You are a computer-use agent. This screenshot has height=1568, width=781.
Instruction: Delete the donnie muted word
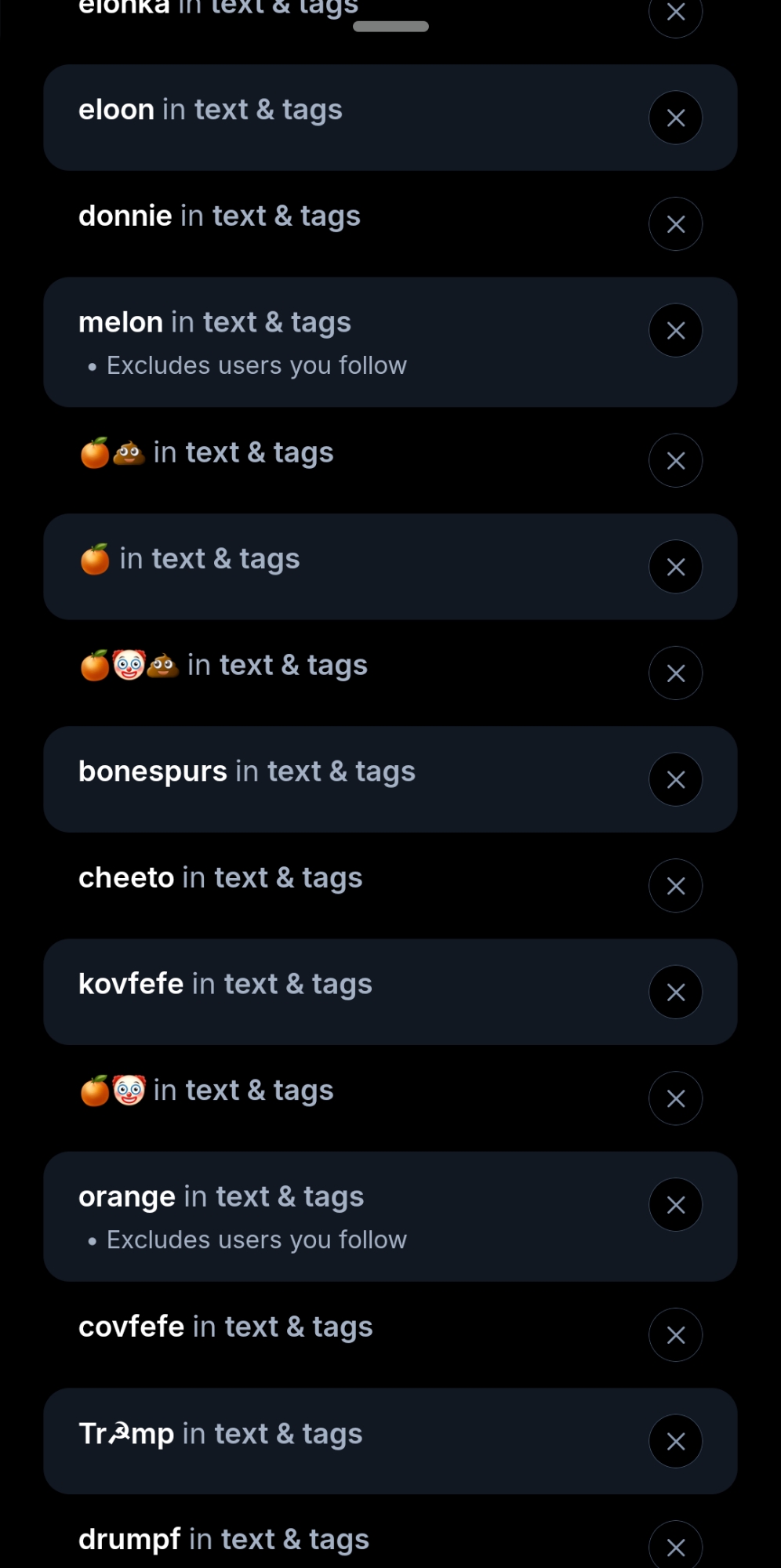[x=675, y=224]
